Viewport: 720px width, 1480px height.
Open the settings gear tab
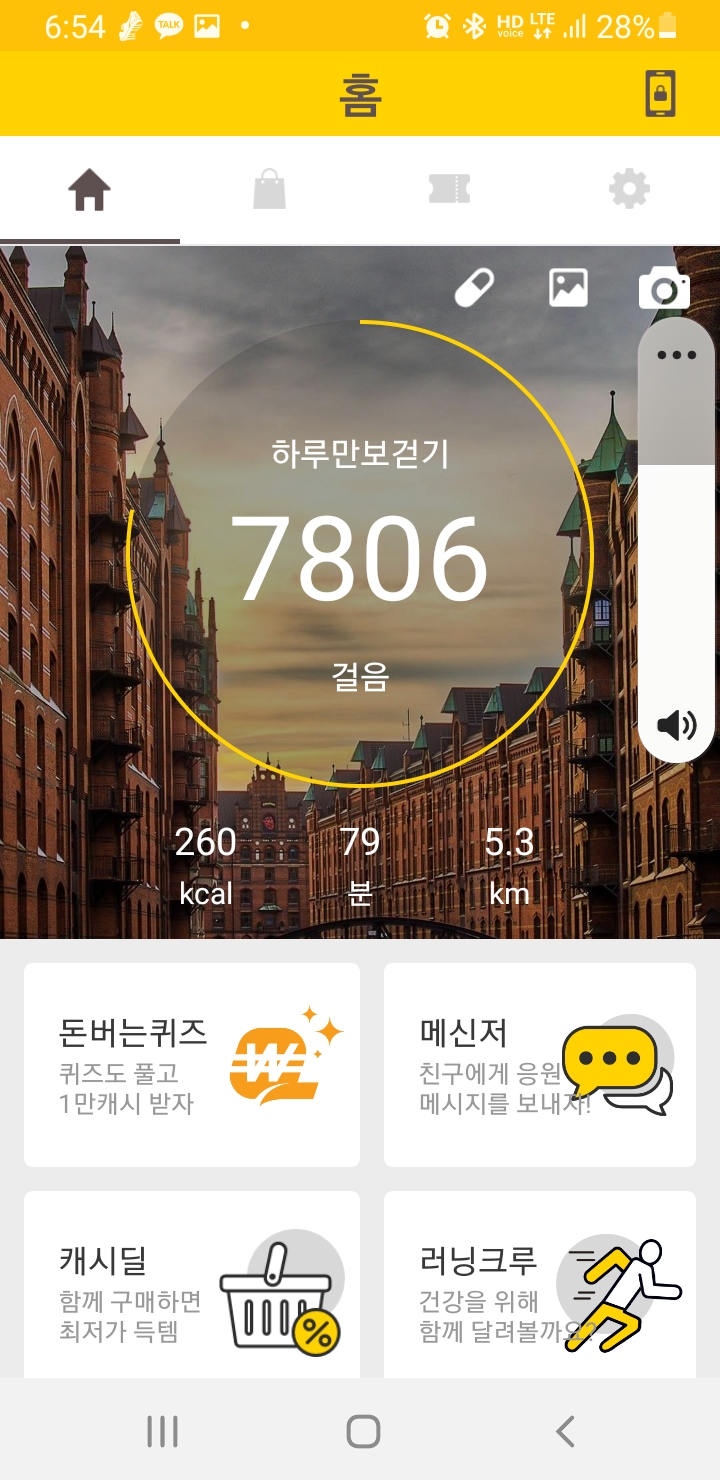coord(629,190)
